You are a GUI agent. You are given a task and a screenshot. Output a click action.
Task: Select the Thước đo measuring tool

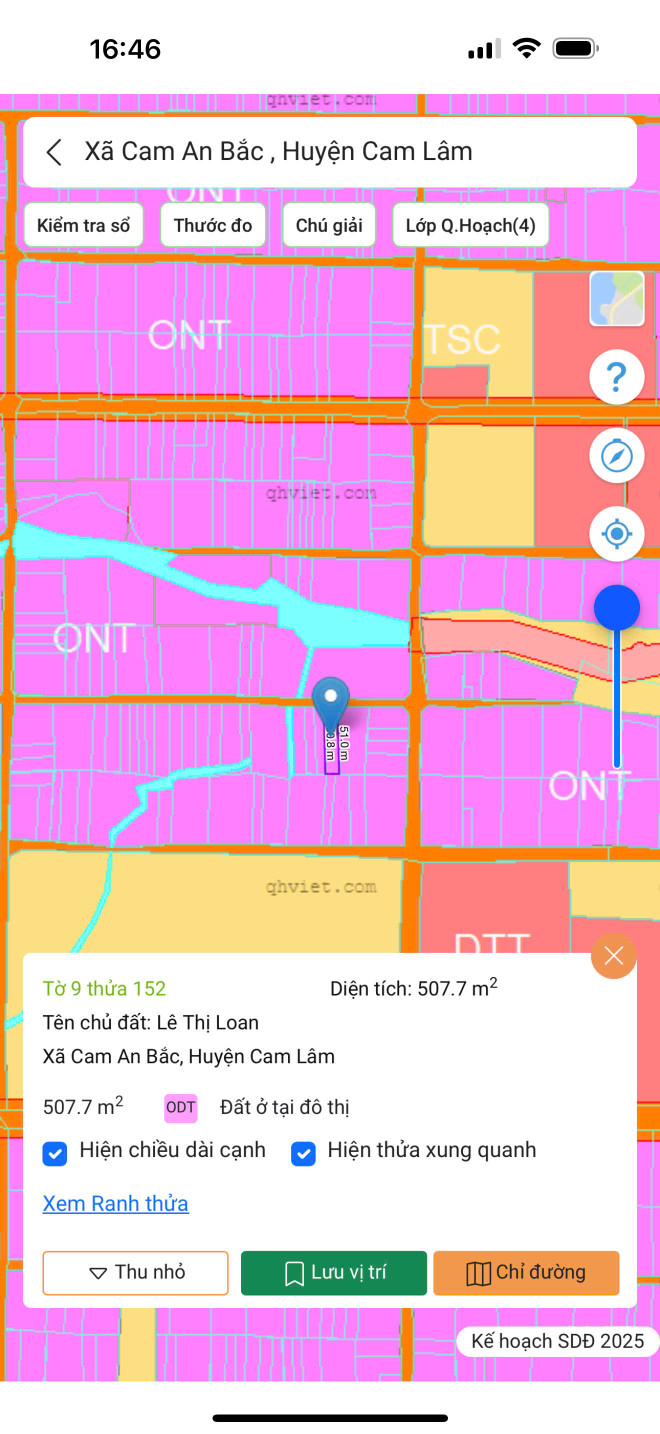click(213, 225)
